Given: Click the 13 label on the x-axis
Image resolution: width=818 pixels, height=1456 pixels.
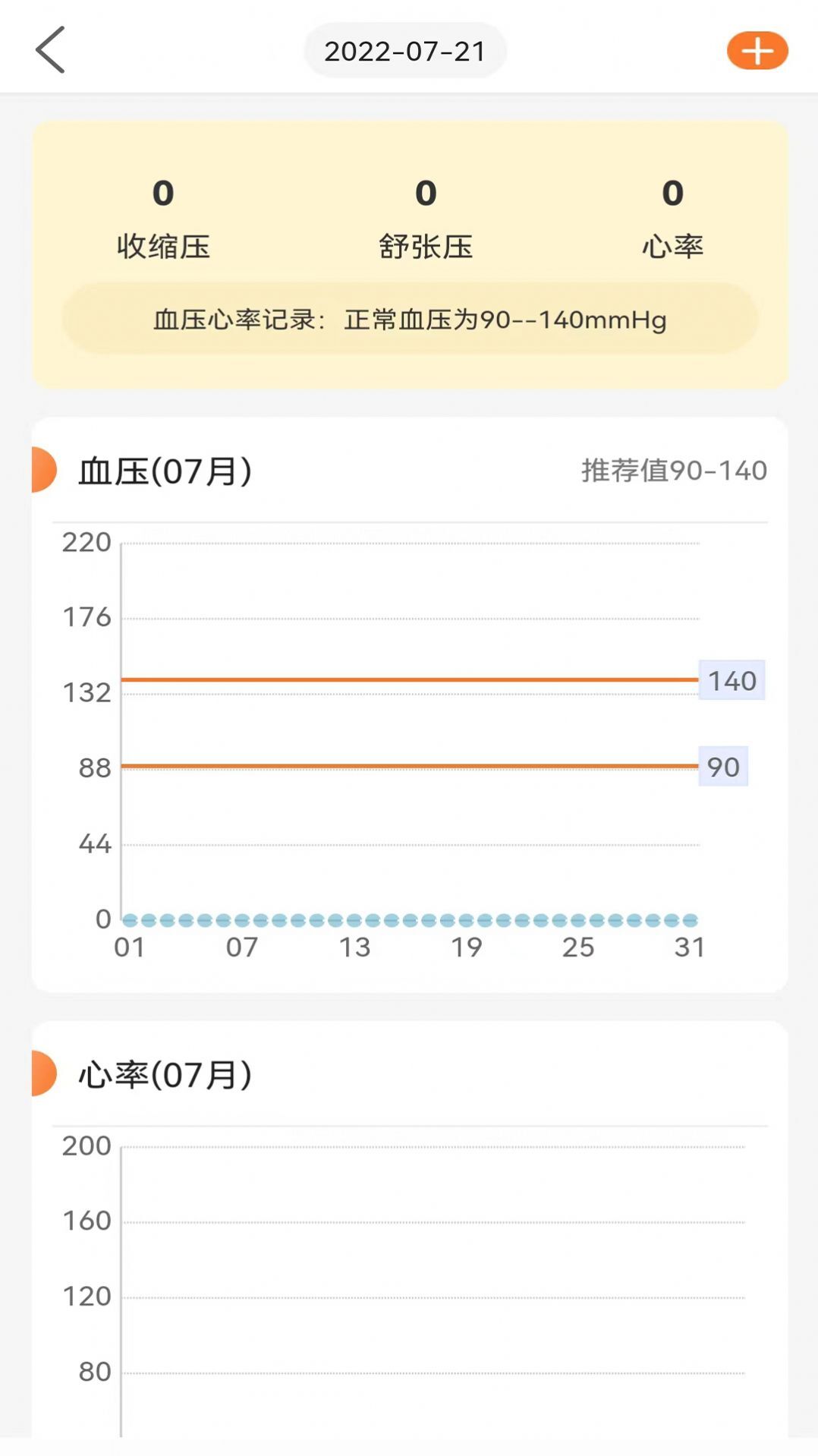Looking at the screenshot, I should (355, 947).
